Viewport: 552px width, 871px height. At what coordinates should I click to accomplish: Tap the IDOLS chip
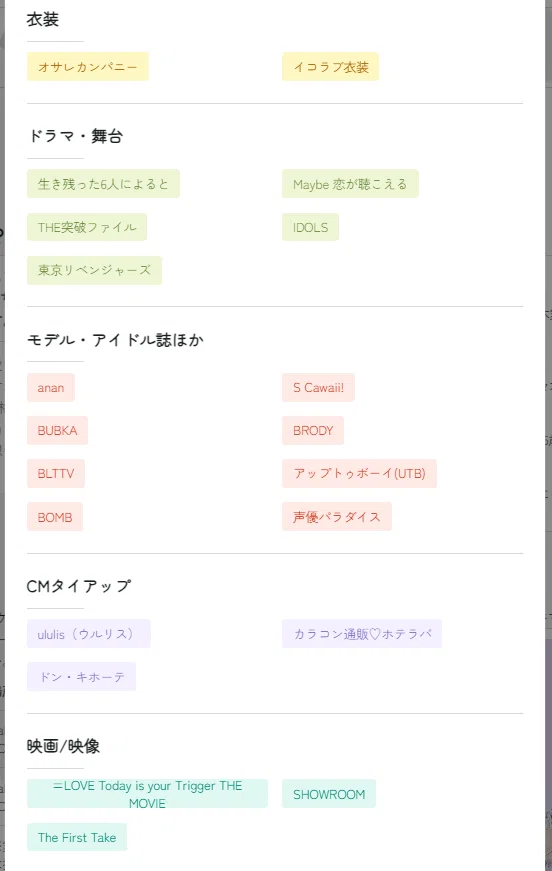(x=310, y=227)
